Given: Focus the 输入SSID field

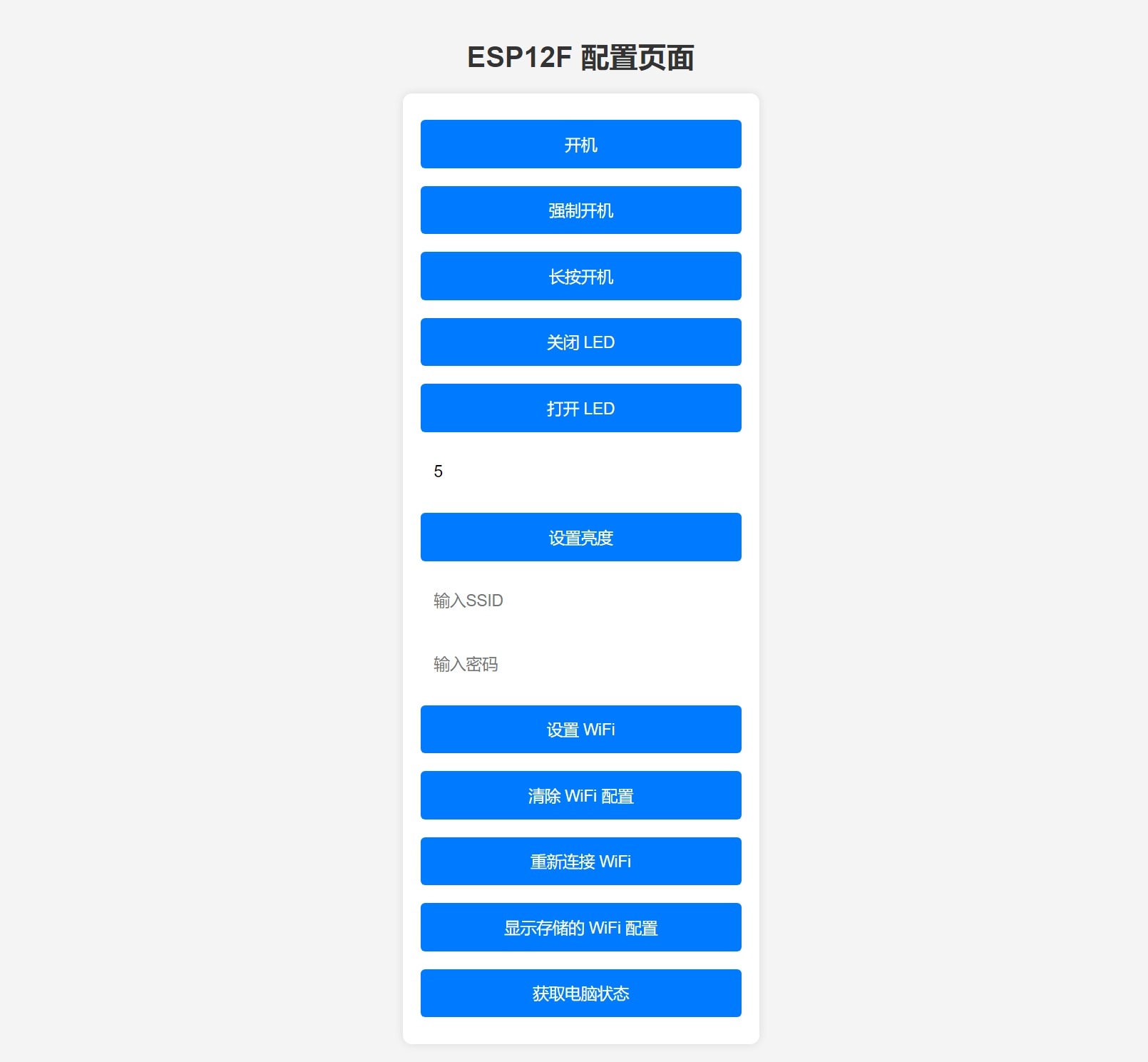Looking at the screenshot, I should 580,601.
